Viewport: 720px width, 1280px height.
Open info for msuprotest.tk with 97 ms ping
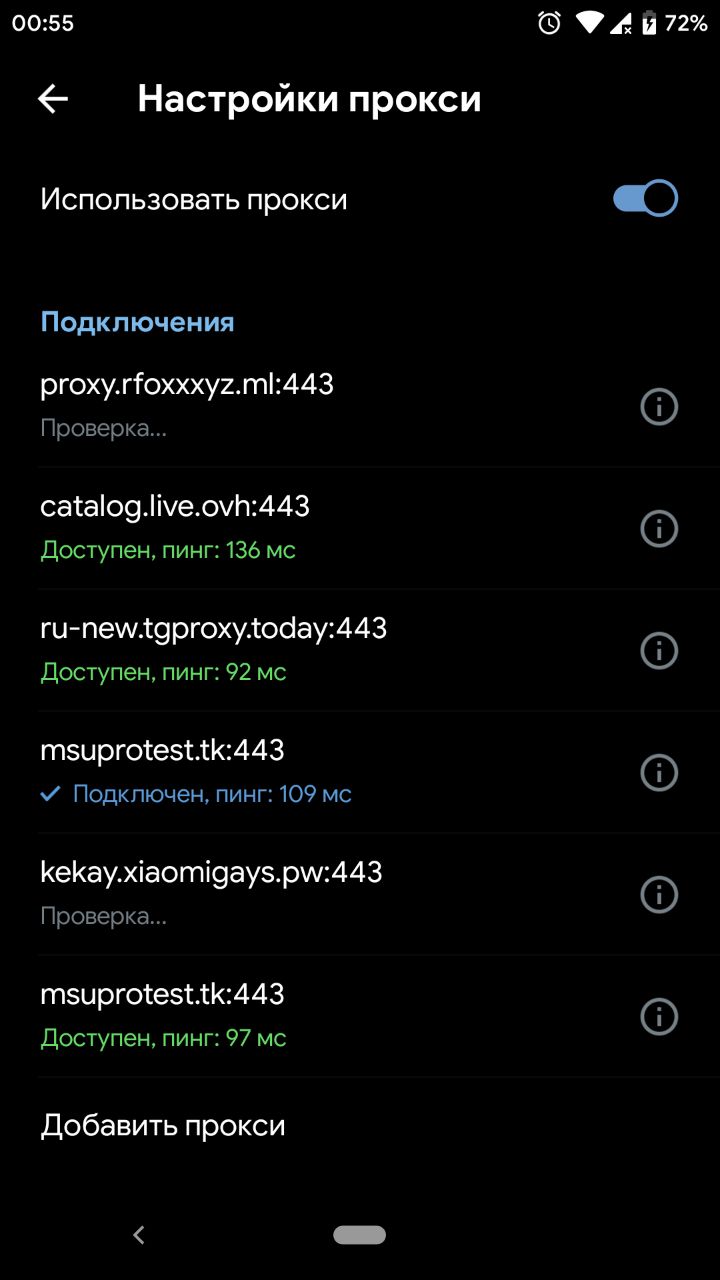659,1017
